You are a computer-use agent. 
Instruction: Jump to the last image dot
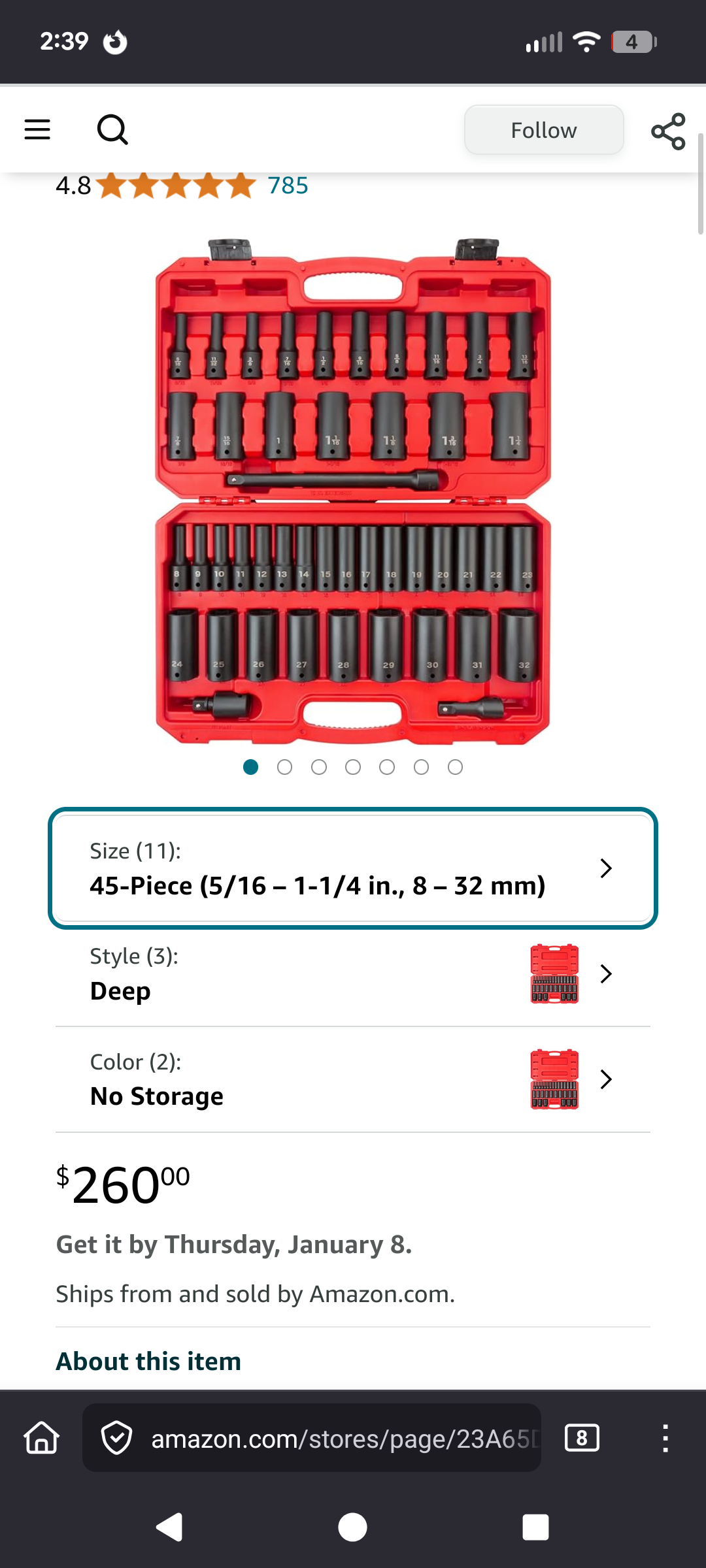pos(456,767)
